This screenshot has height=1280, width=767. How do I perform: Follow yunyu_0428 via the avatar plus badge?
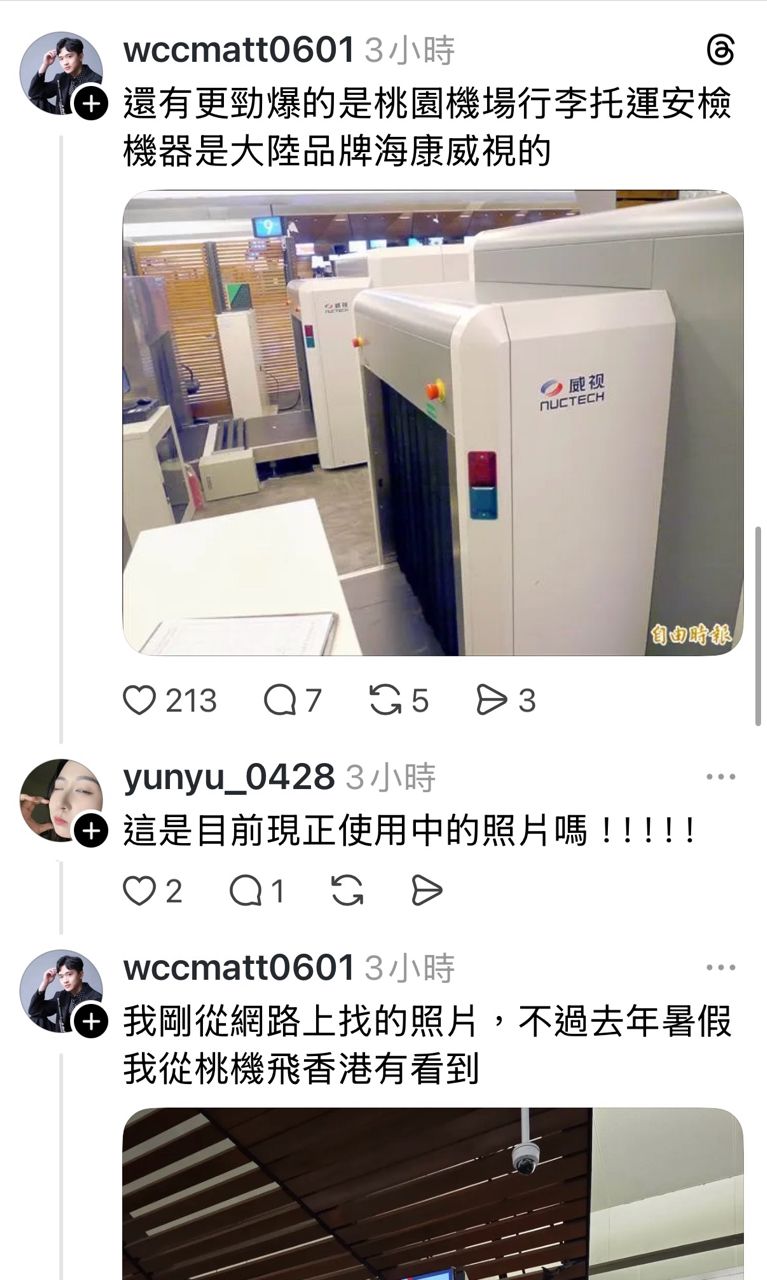click(91, 830)
